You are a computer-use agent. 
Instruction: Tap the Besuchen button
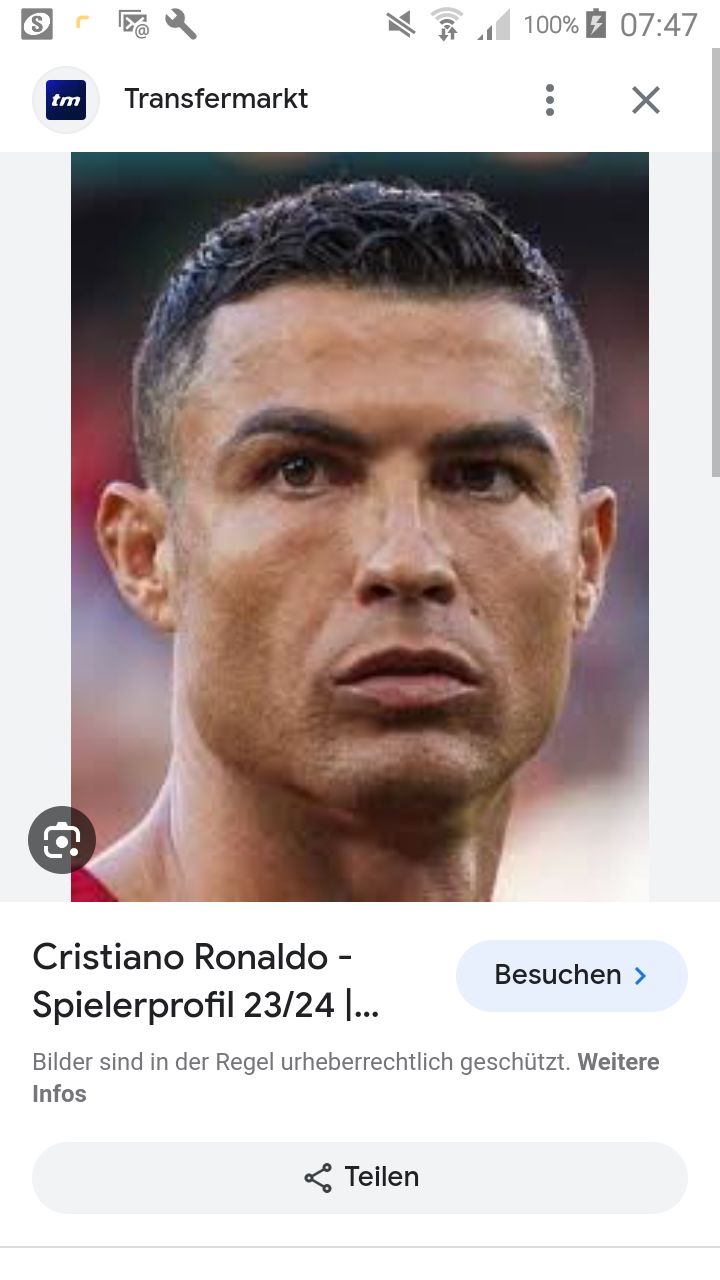pos(571,975)
